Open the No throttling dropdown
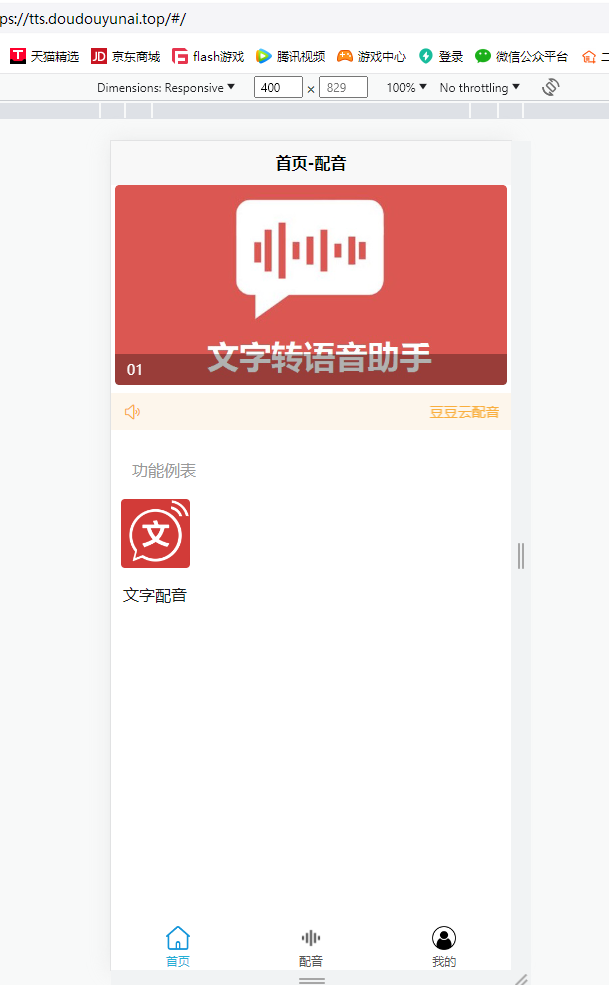Viewport: 609px width, 985px height. point(480,87)
